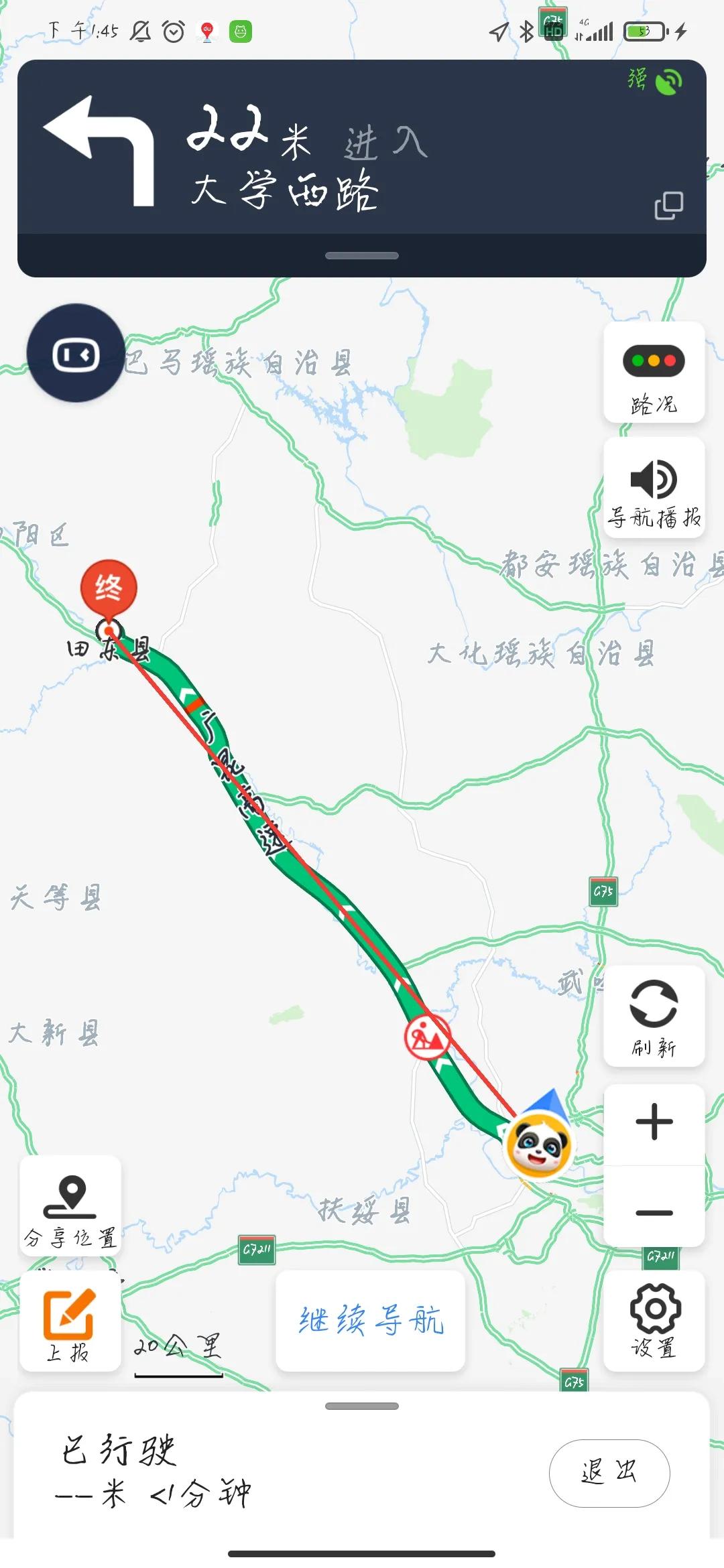Toggle the 路况 traffic light overlay
724x1568 pixels.
654,372
